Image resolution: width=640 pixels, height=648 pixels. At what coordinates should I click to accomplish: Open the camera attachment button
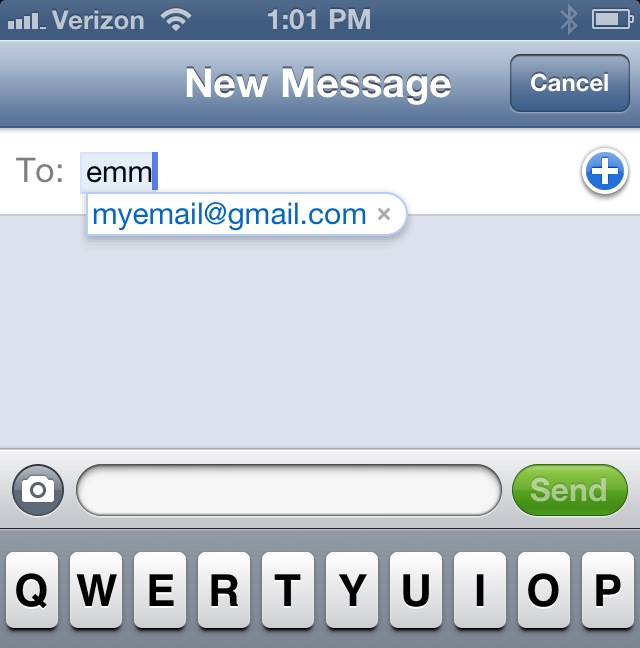tap(38, 490)
